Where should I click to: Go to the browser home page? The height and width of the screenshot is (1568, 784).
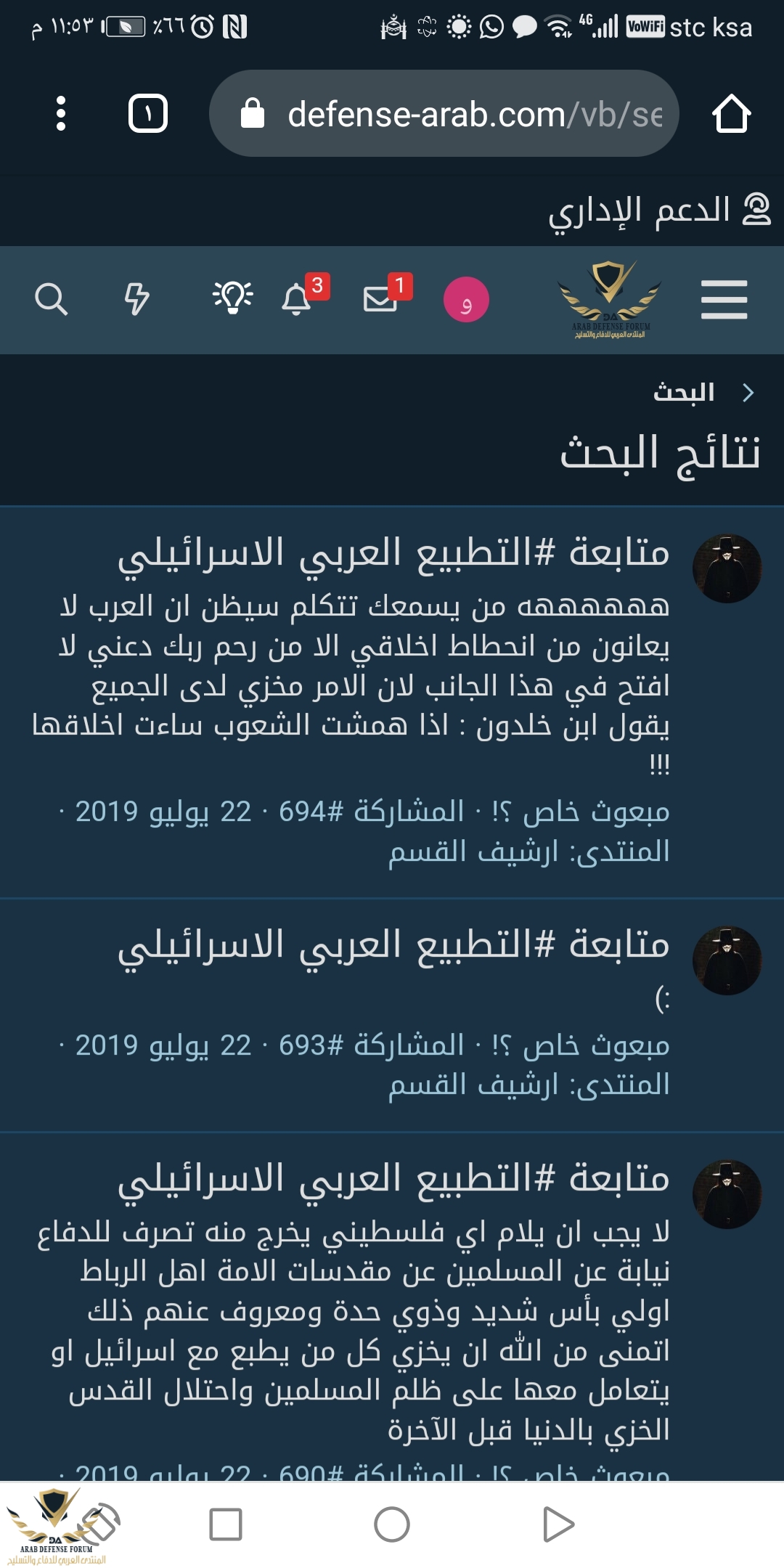[731, 113]
